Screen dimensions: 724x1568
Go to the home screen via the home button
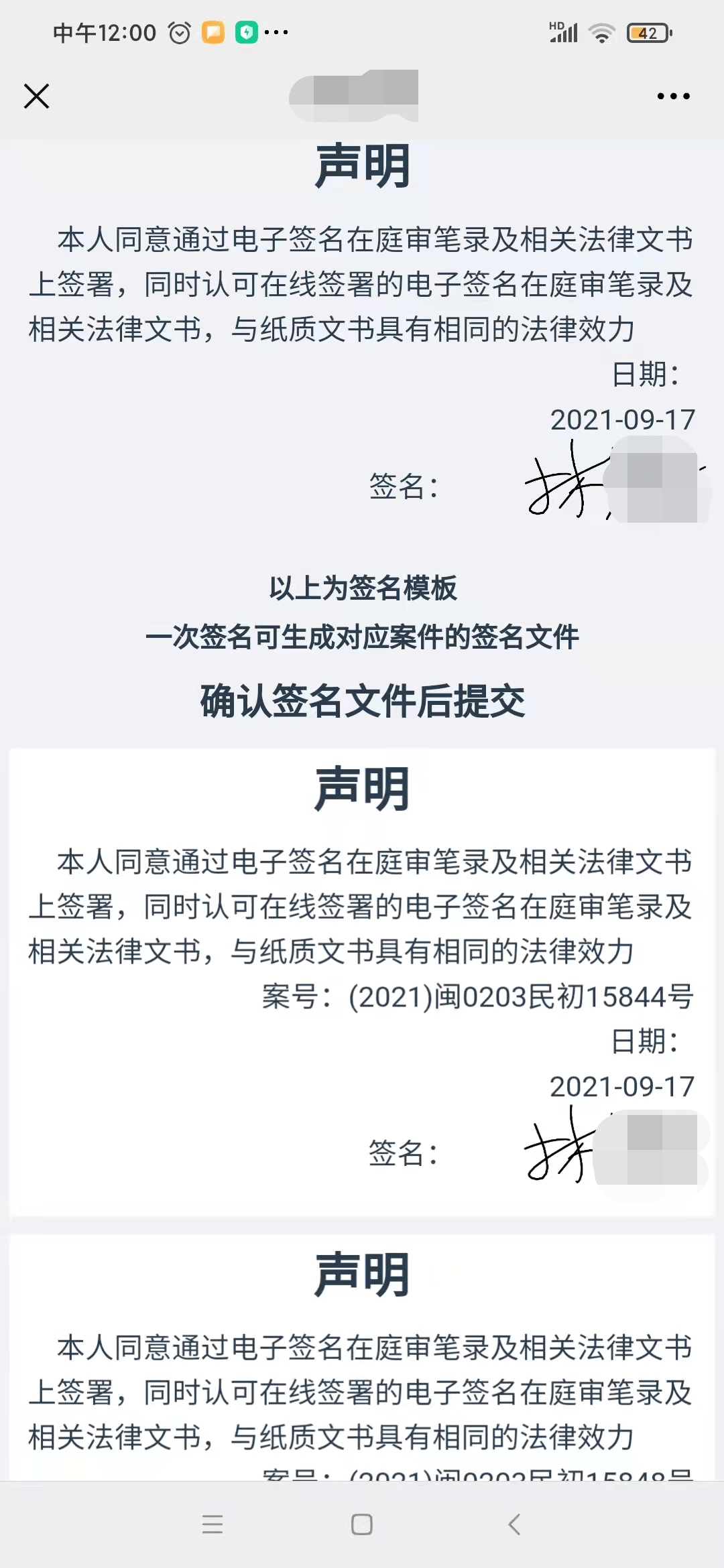click(x=362, y=1524)
